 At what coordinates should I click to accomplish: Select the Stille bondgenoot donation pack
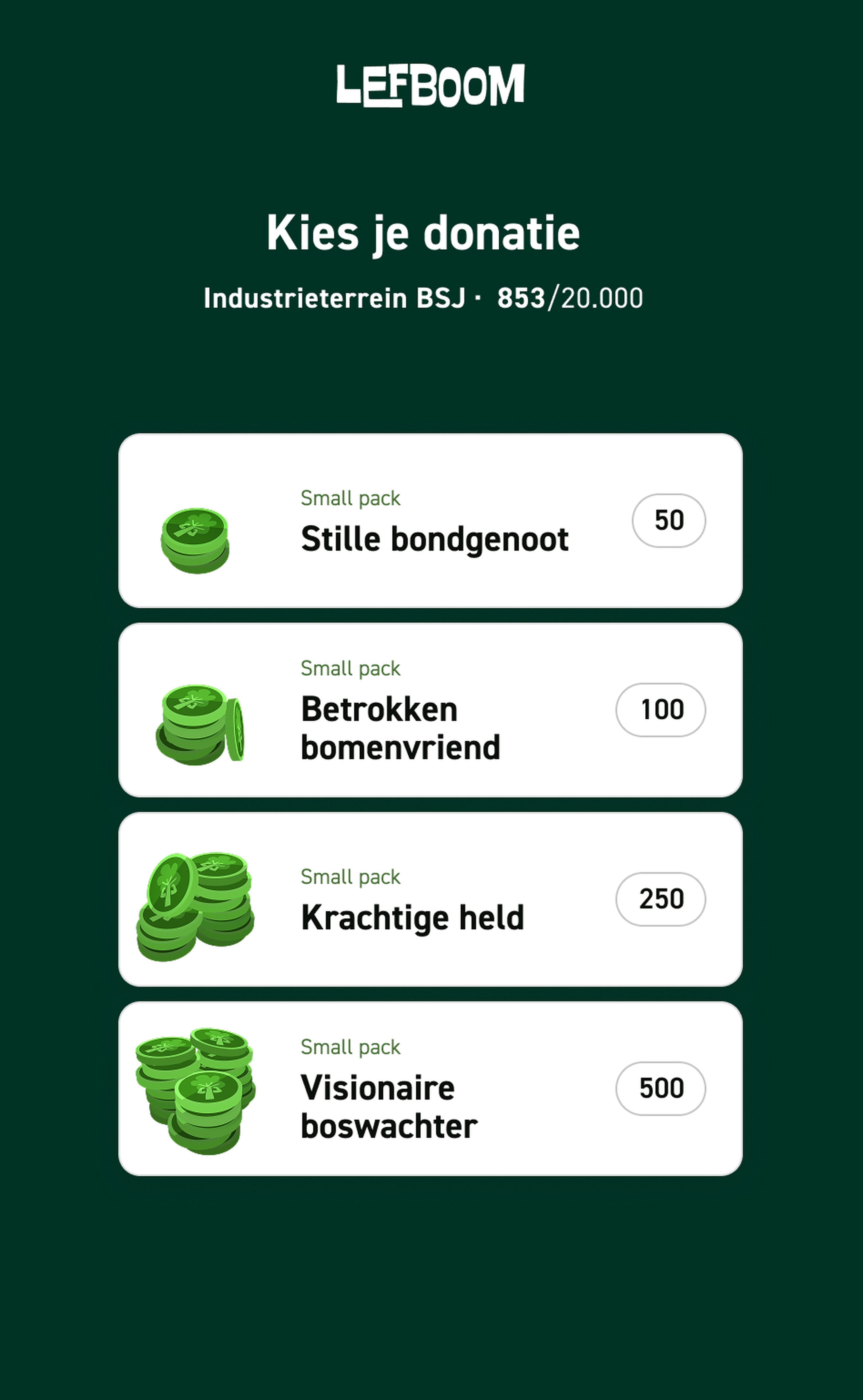tap(430, 520)
